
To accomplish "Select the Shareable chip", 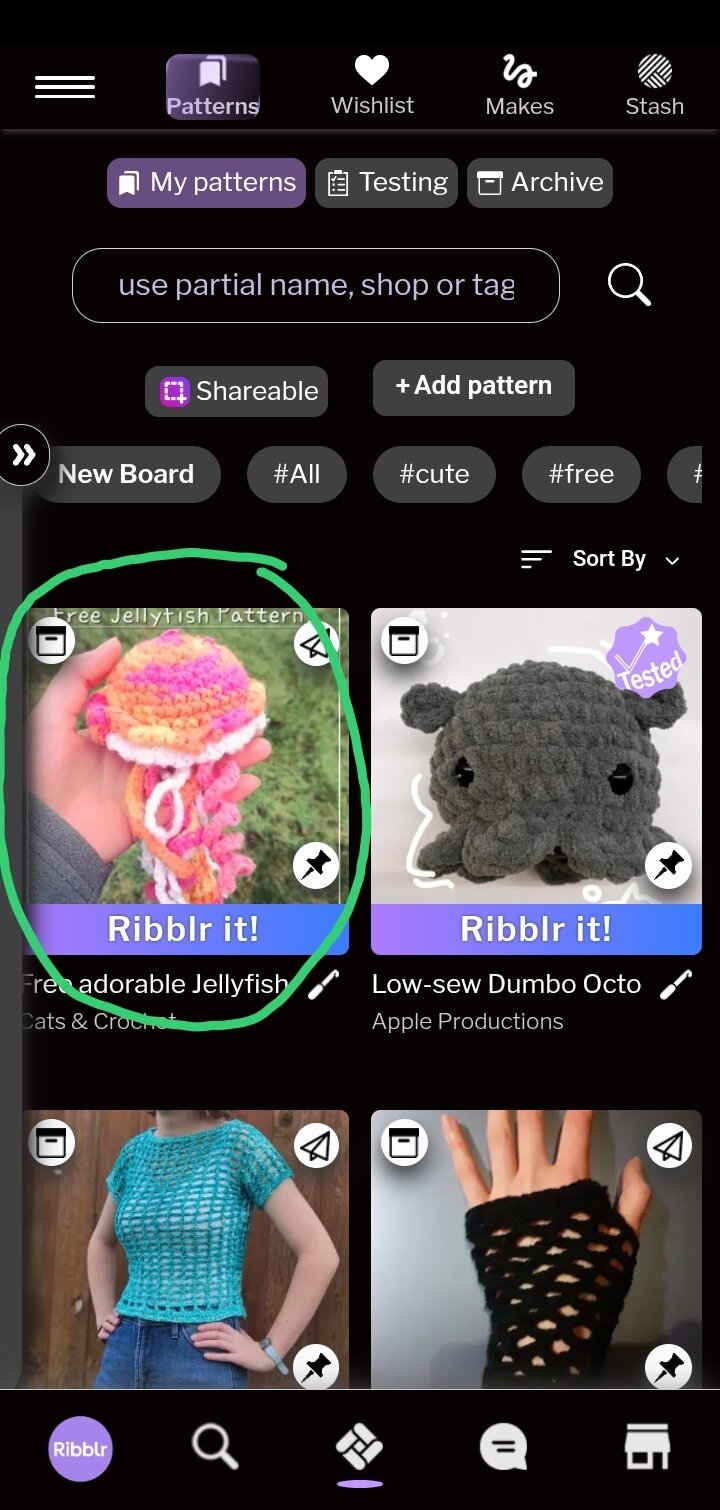I will coord(237,391).
